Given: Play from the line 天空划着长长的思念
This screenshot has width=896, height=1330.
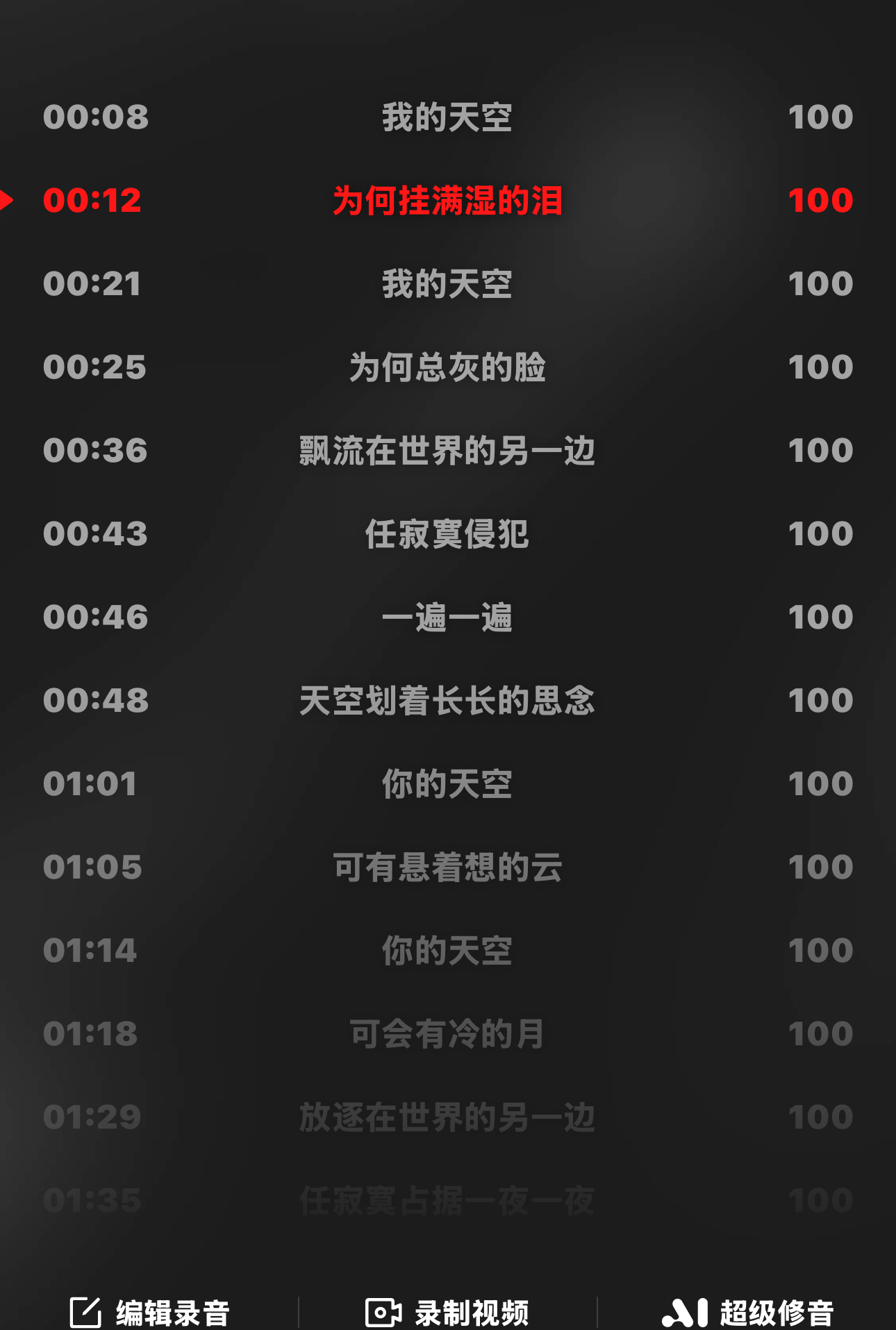Looking at the screenshot, I should (447, 700).
